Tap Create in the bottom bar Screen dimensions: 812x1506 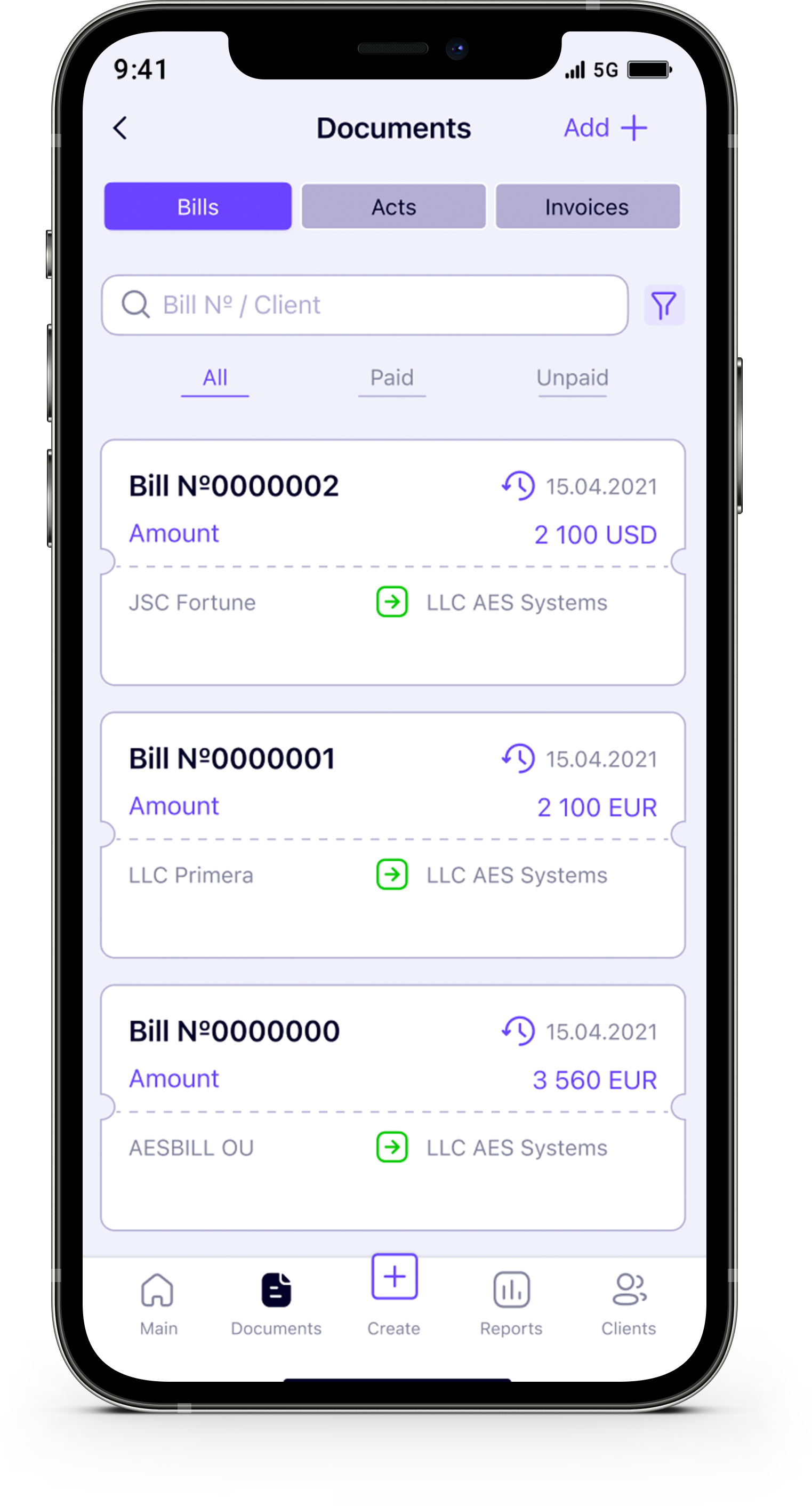pos(394,1295)
